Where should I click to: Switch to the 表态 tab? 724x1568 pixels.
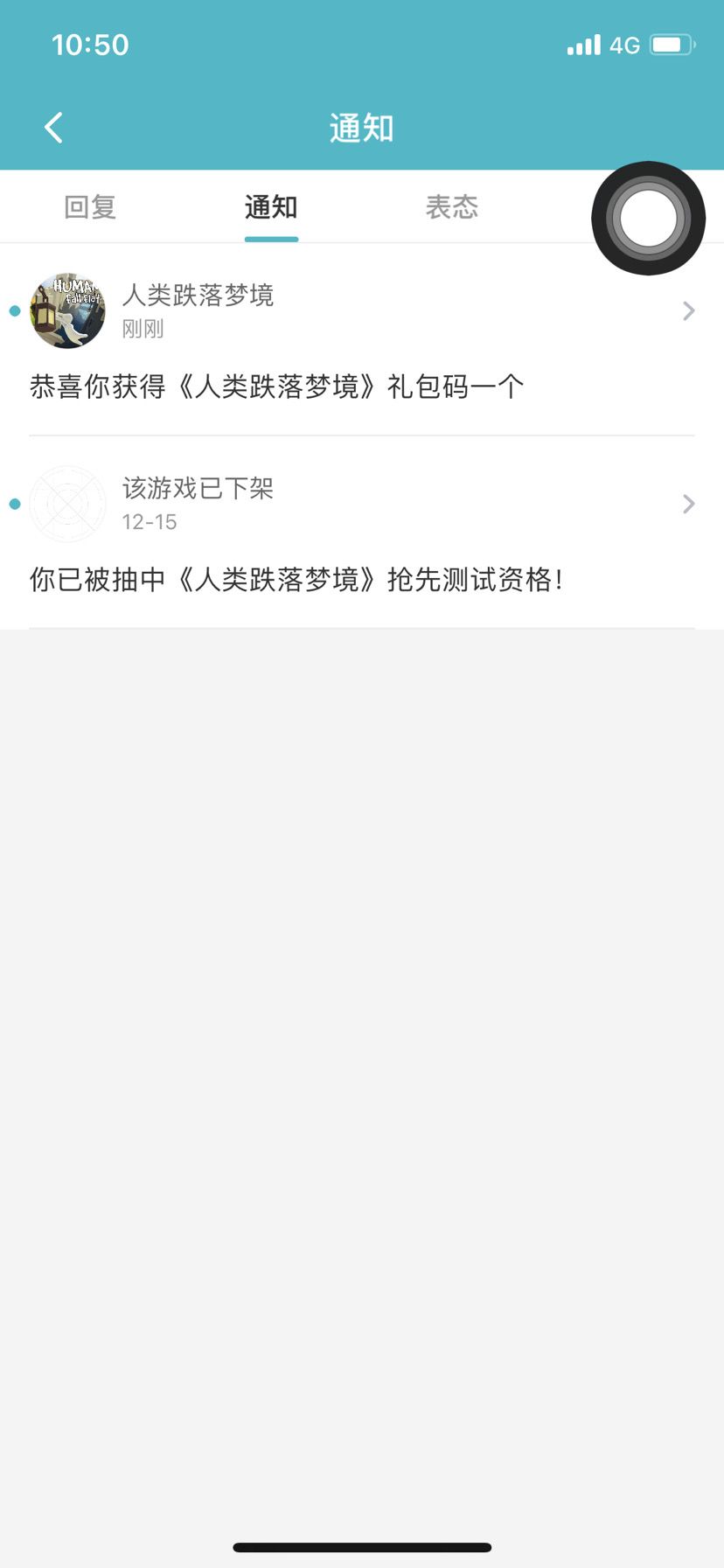(452, 207)
